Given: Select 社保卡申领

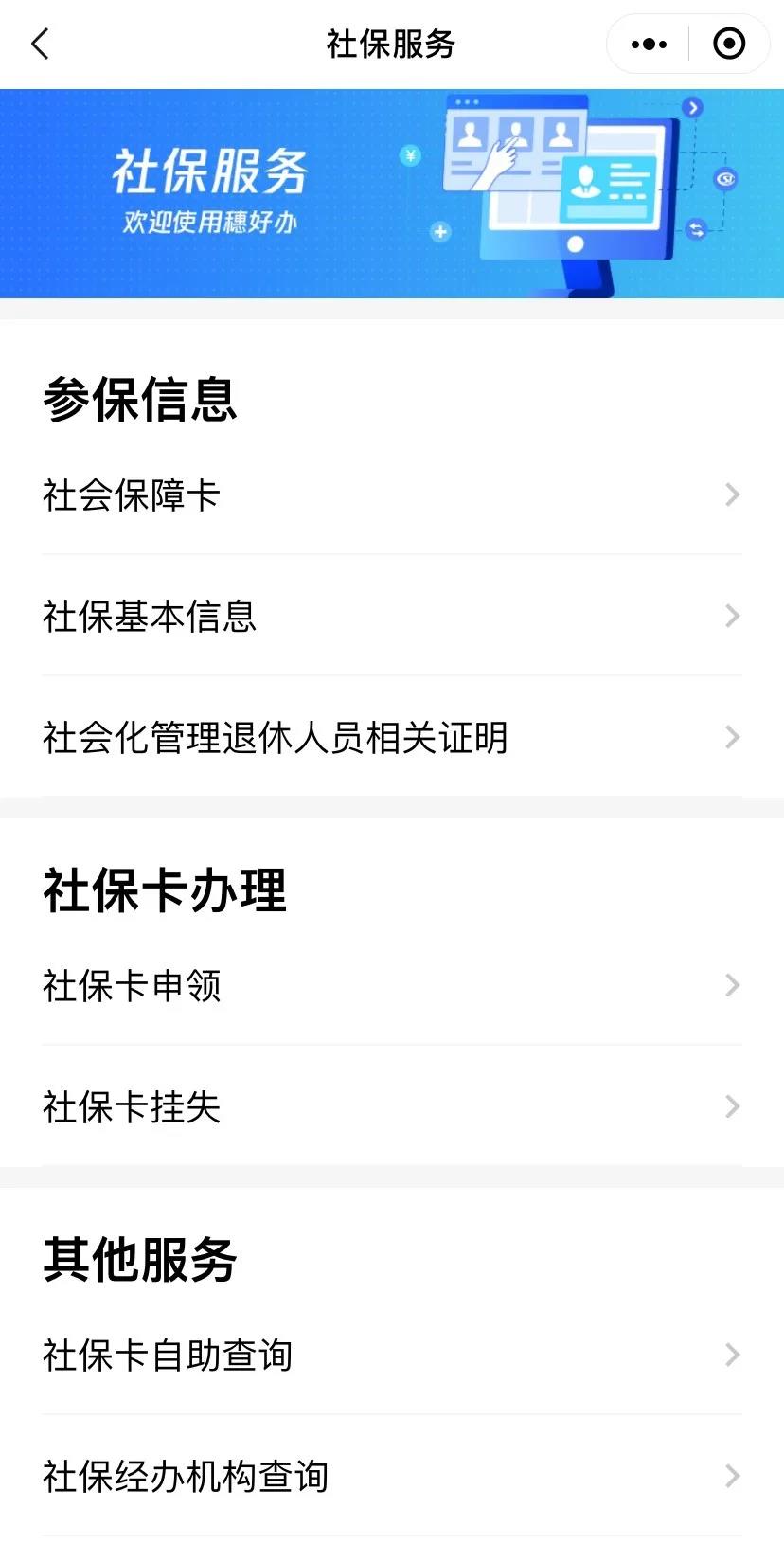Looking at the screenshot, I should click(391, 985).
